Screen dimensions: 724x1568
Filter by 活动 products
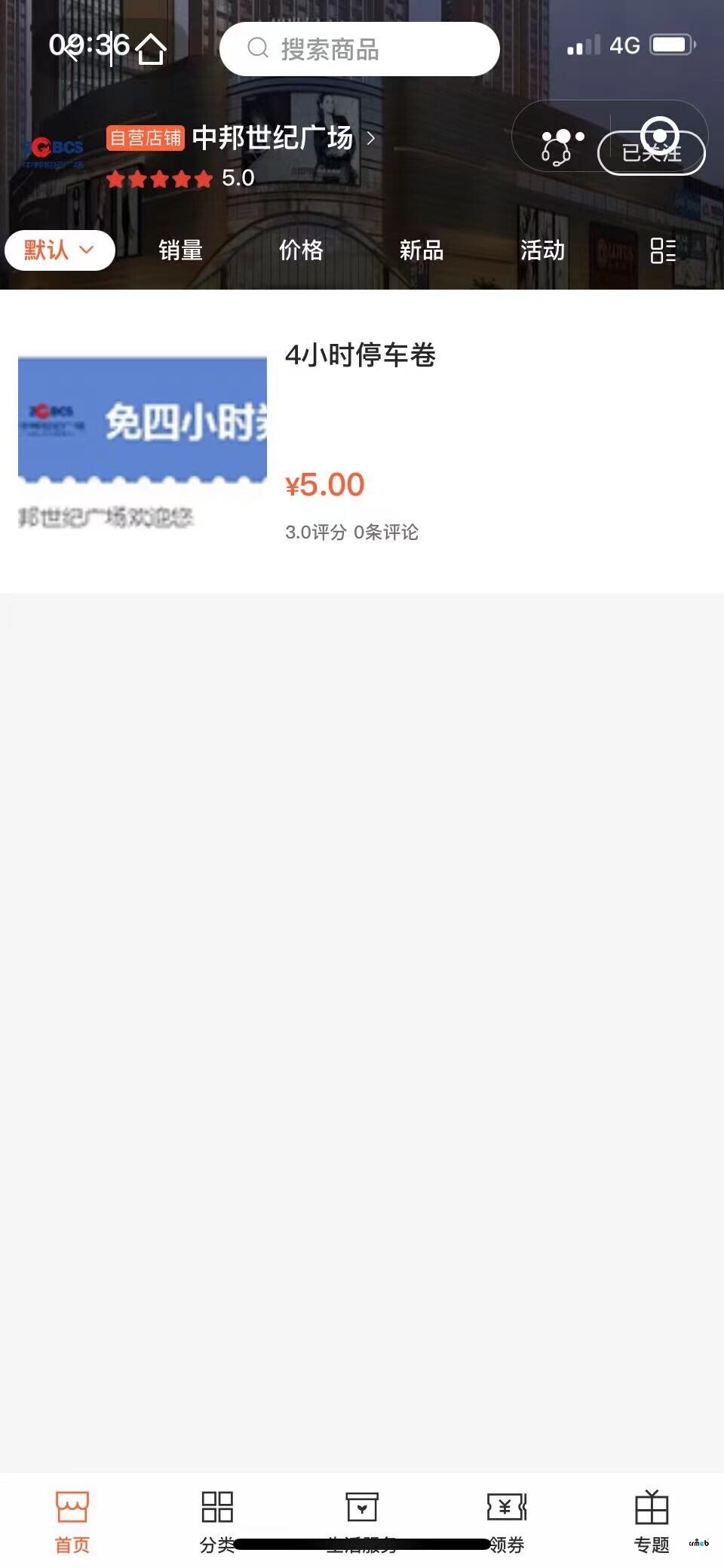click(541, 250)
